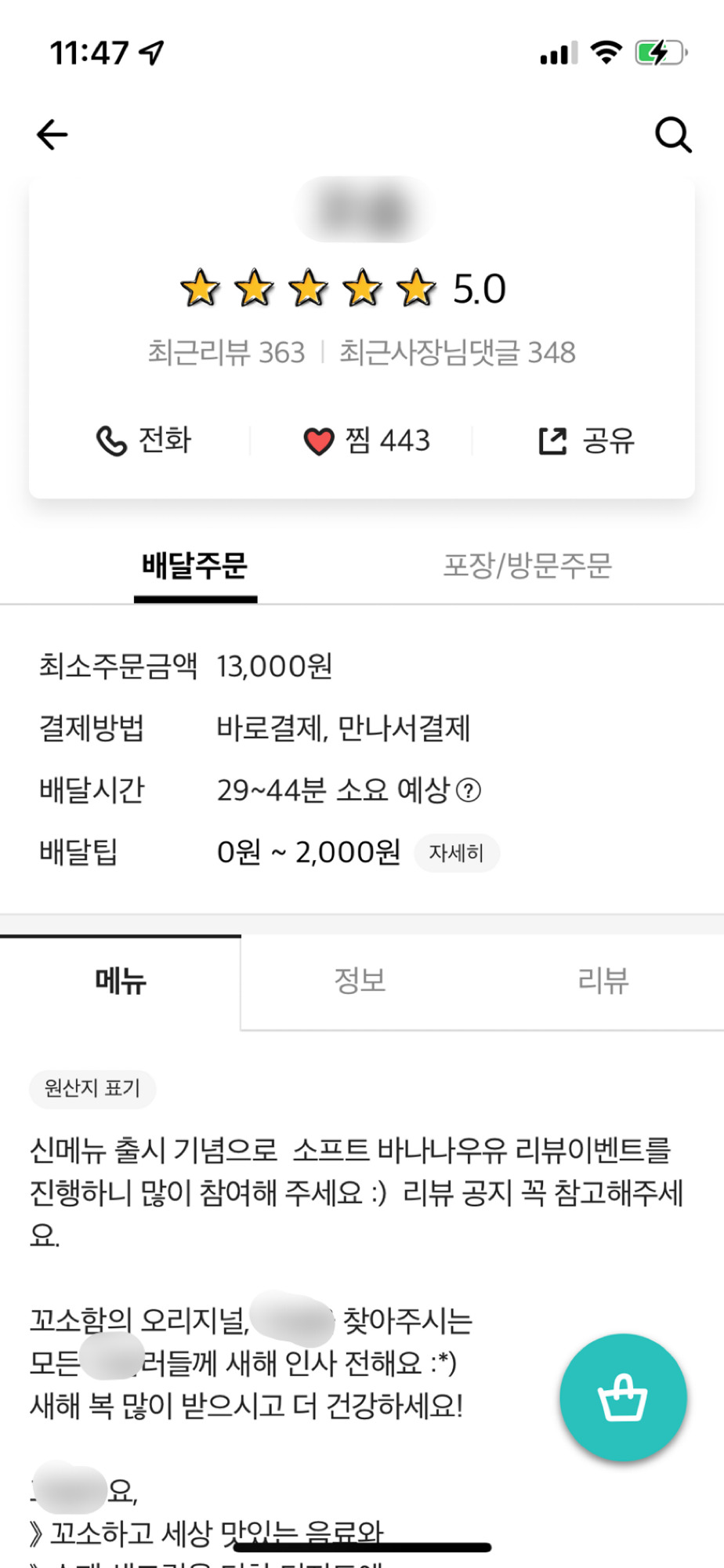Viewport: 724px width, 1568px height.
Task: Open delivery time help question mark
Action: click(x=469, y=790)
